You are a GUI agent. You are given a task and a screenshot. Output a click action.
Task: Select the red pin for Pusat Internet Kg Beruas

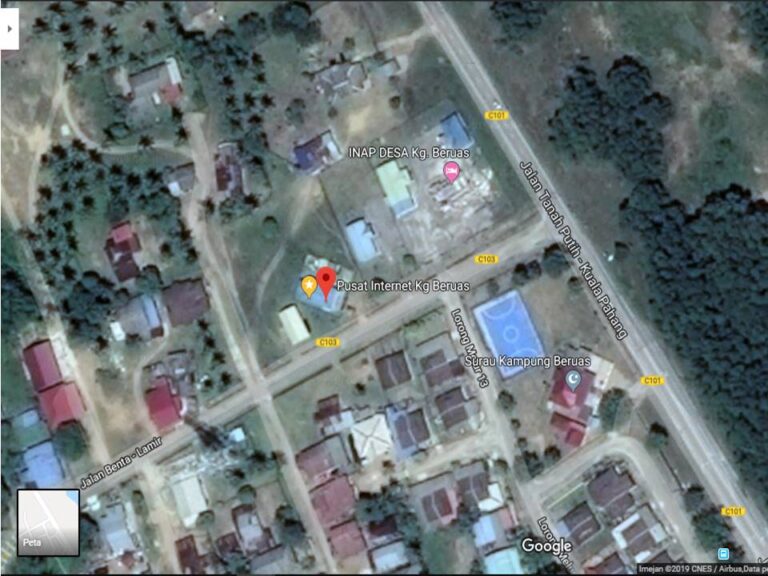pyautogui.click(x=326, y=281)
